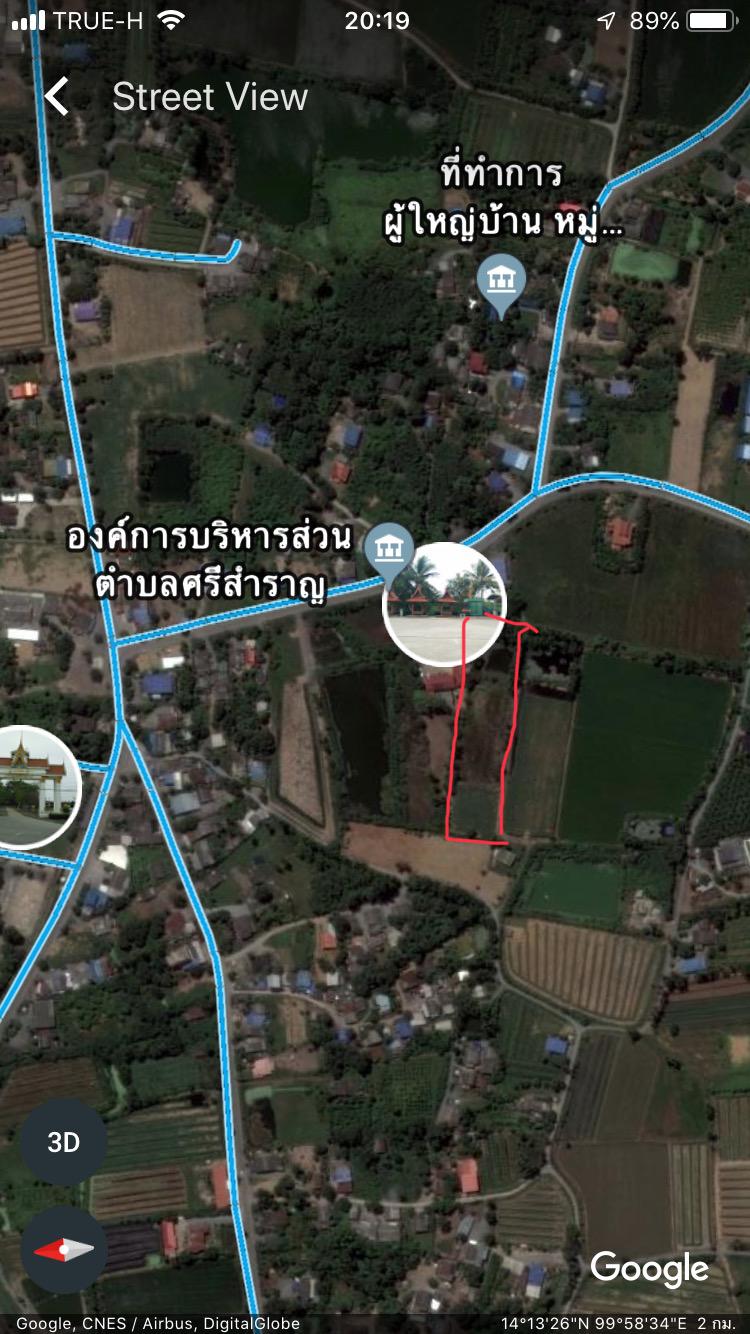Select the องค์การบริหารส่วนตำบลศรีสำราญ place marker

tap(388, 548)
